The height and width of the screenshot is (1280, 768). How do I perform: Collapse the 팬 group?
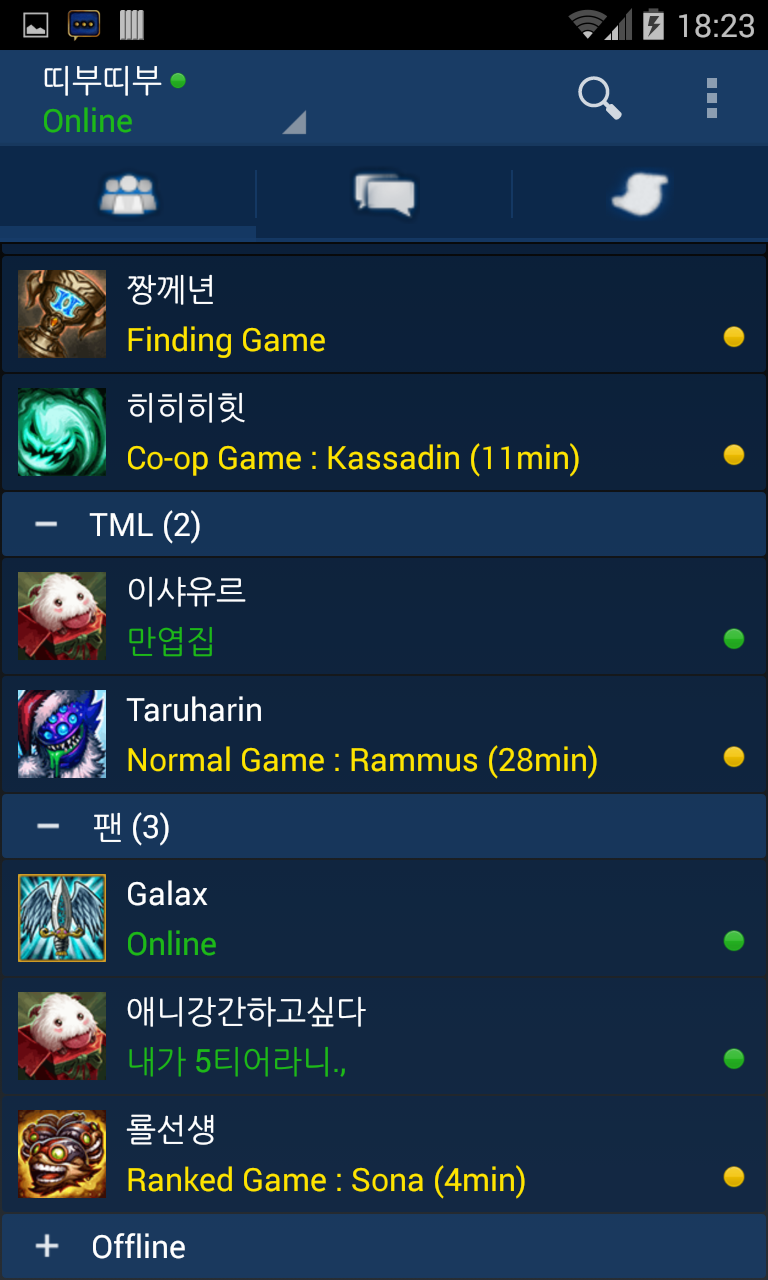pyautogui.click(x=47, y=827)
